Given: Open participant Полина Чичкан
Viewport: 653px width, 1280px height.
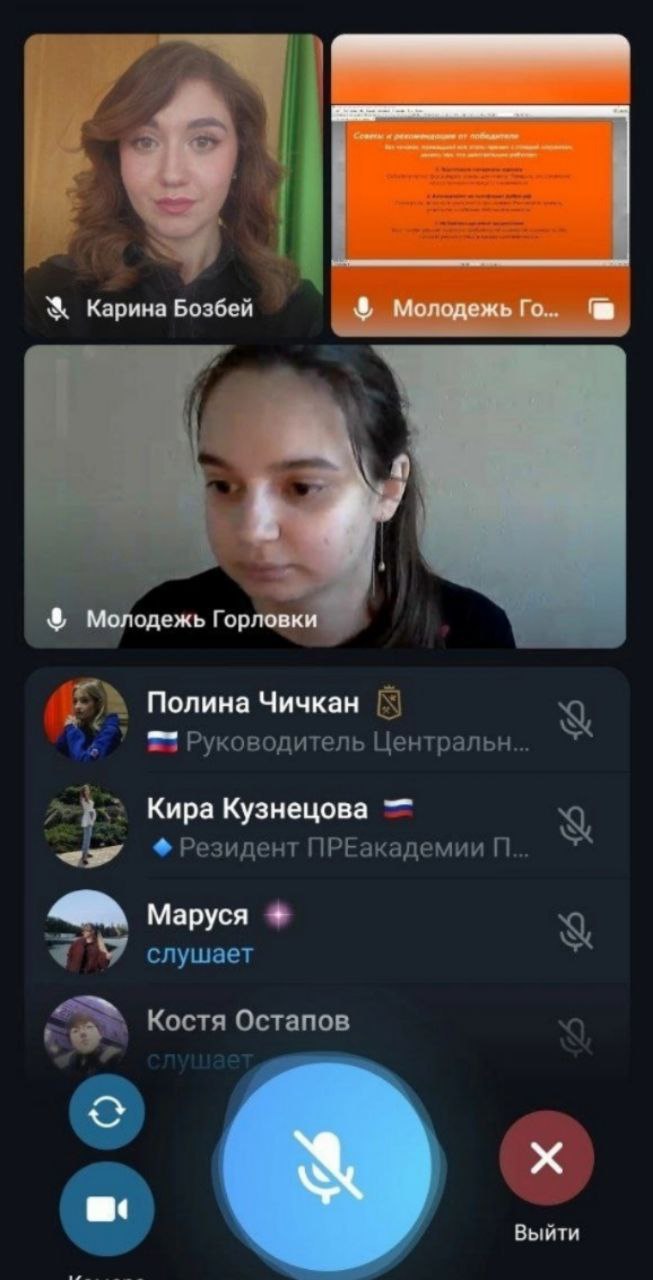Looking at the screenshot, I should 327,719.
